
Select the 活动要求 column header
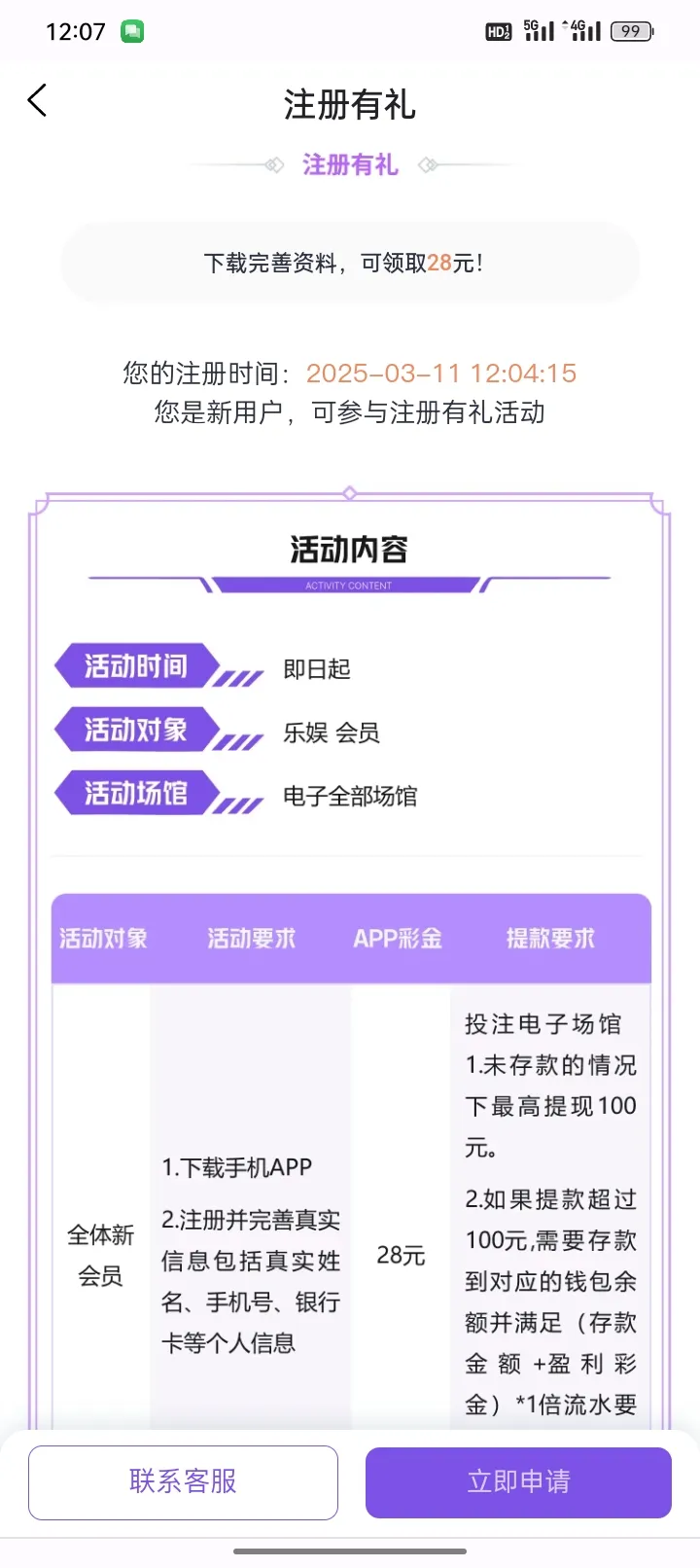point(250,938)
